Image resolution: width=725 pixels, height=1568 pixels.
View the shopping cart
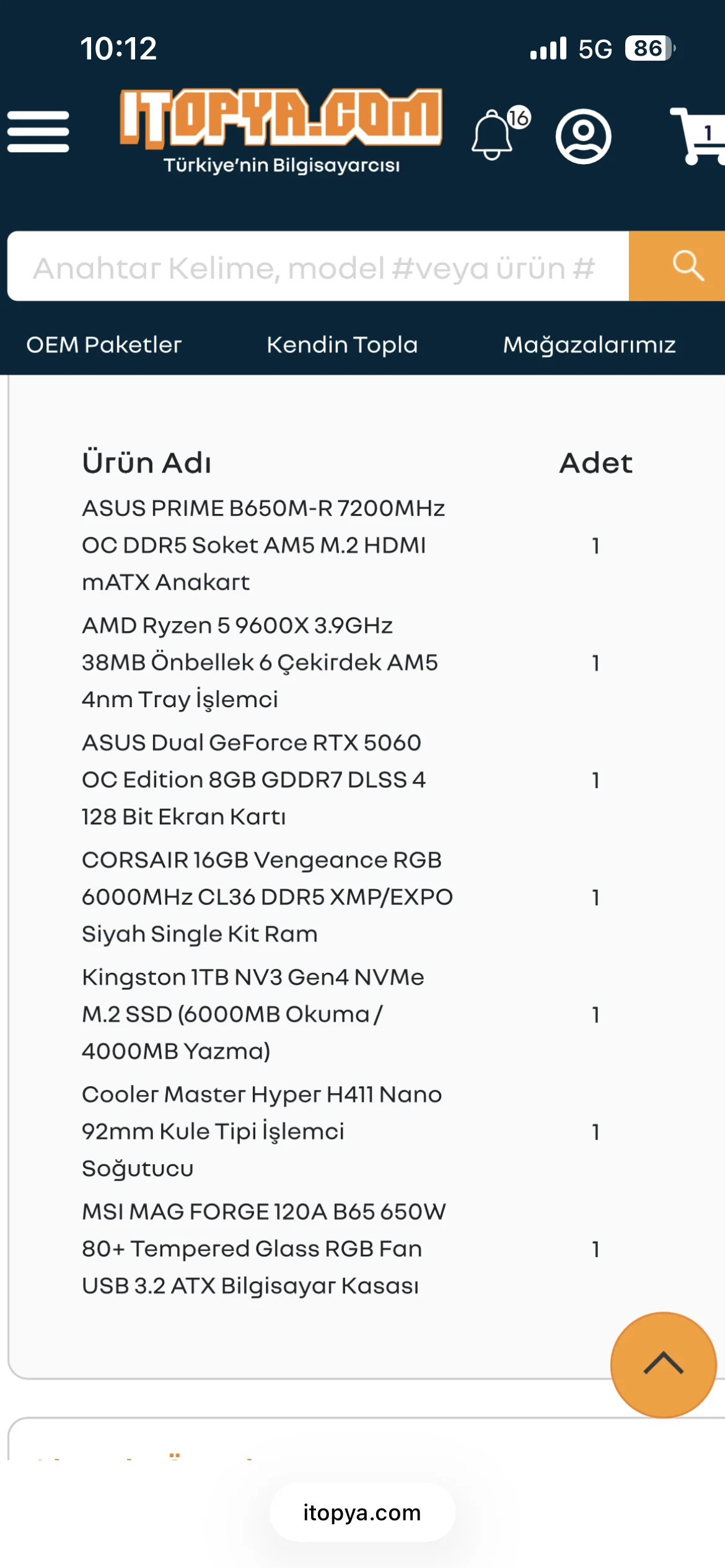click(x=698, y=136)
